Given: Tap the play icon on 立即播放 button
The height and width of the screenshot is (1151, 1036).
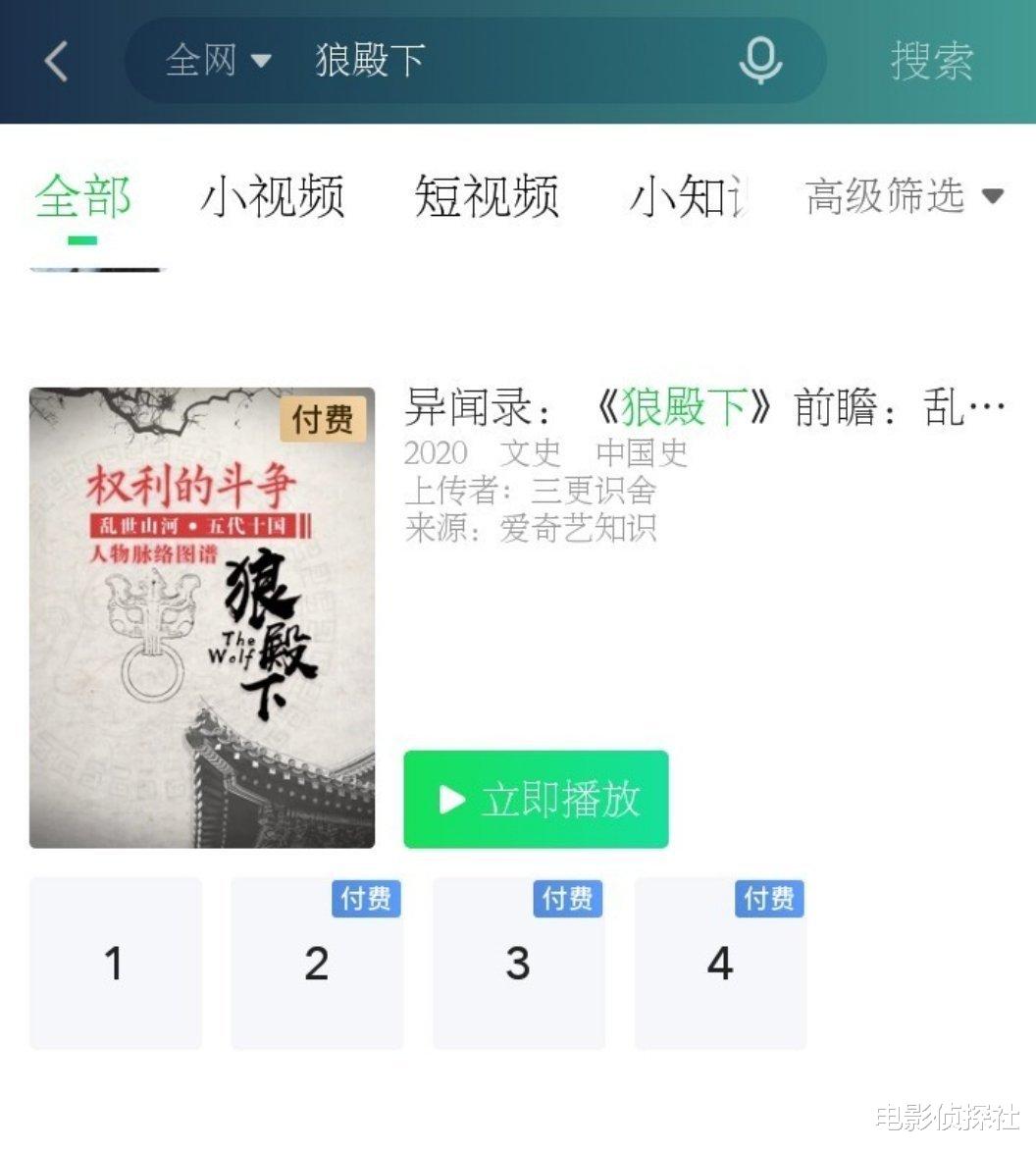Looking at the screenshot, I should click(450, 798).
